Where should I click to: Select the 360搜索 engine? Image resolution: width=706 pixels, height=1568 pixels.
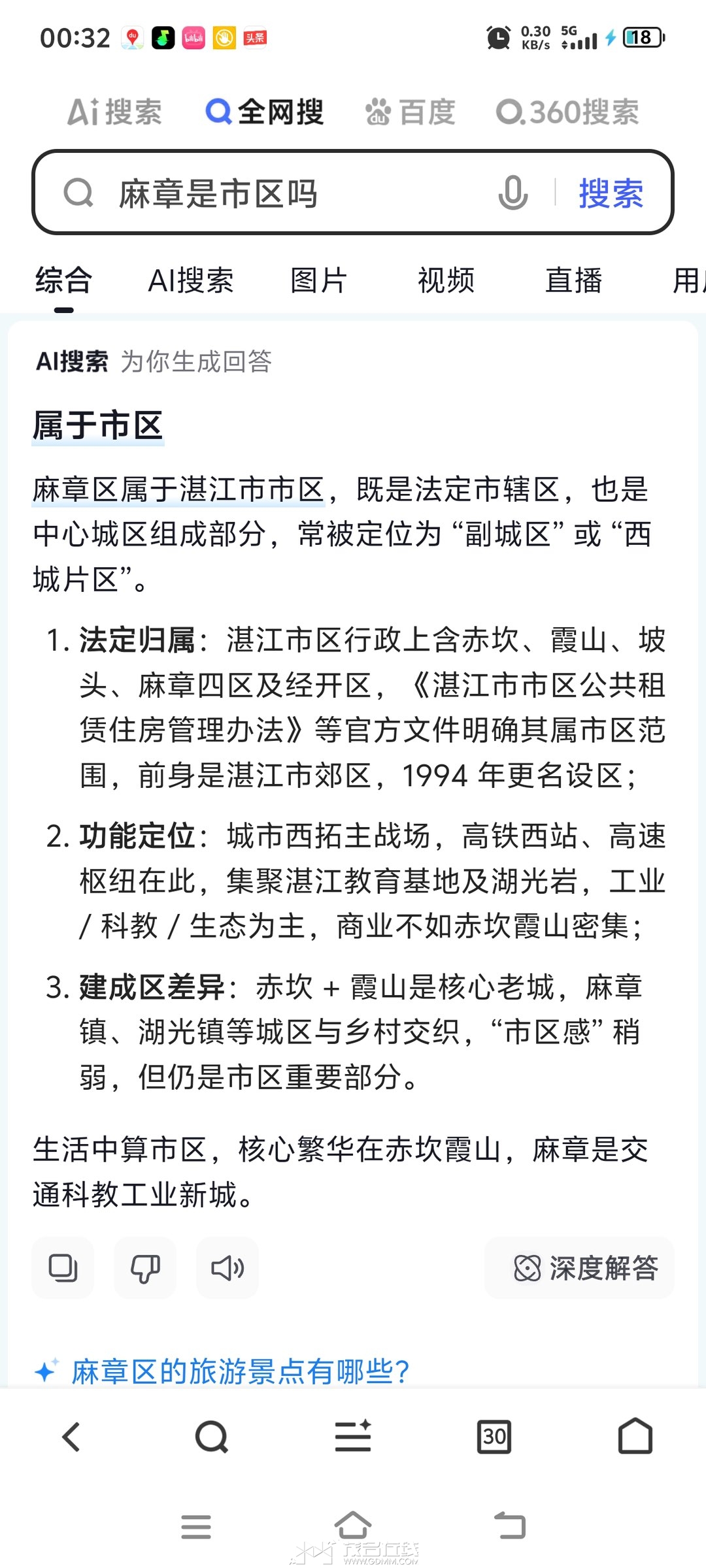567,112
